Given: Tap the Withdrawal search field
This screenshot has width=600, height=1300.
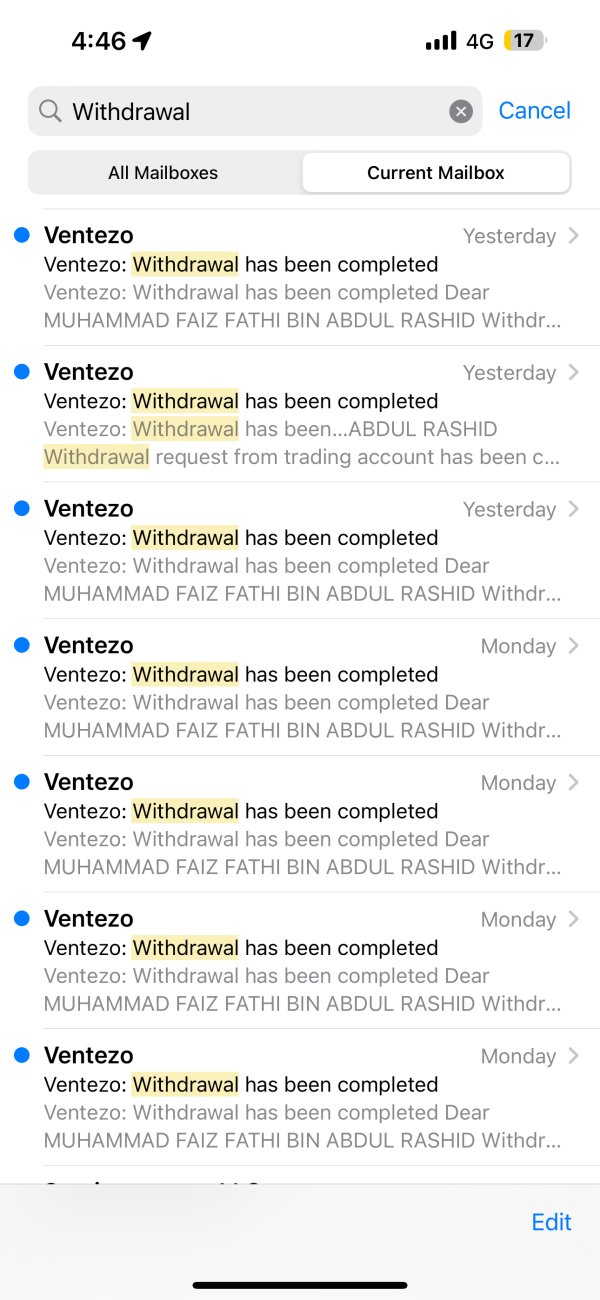Looking at the screenshot, I should [255, 111].
